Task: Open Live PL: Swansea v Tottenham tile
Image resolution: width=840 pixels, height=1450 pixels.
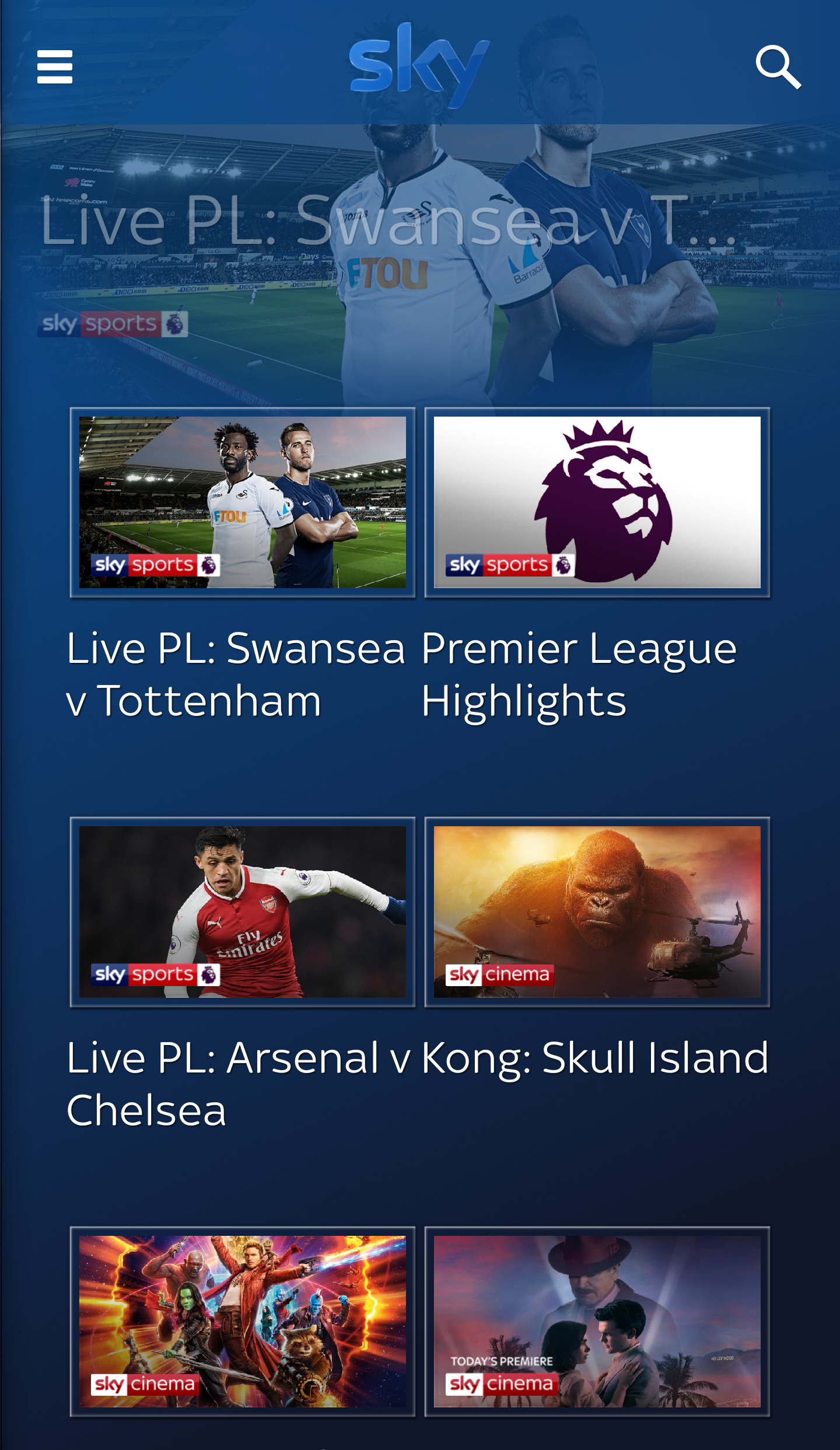Action: (x=243, y=502)
